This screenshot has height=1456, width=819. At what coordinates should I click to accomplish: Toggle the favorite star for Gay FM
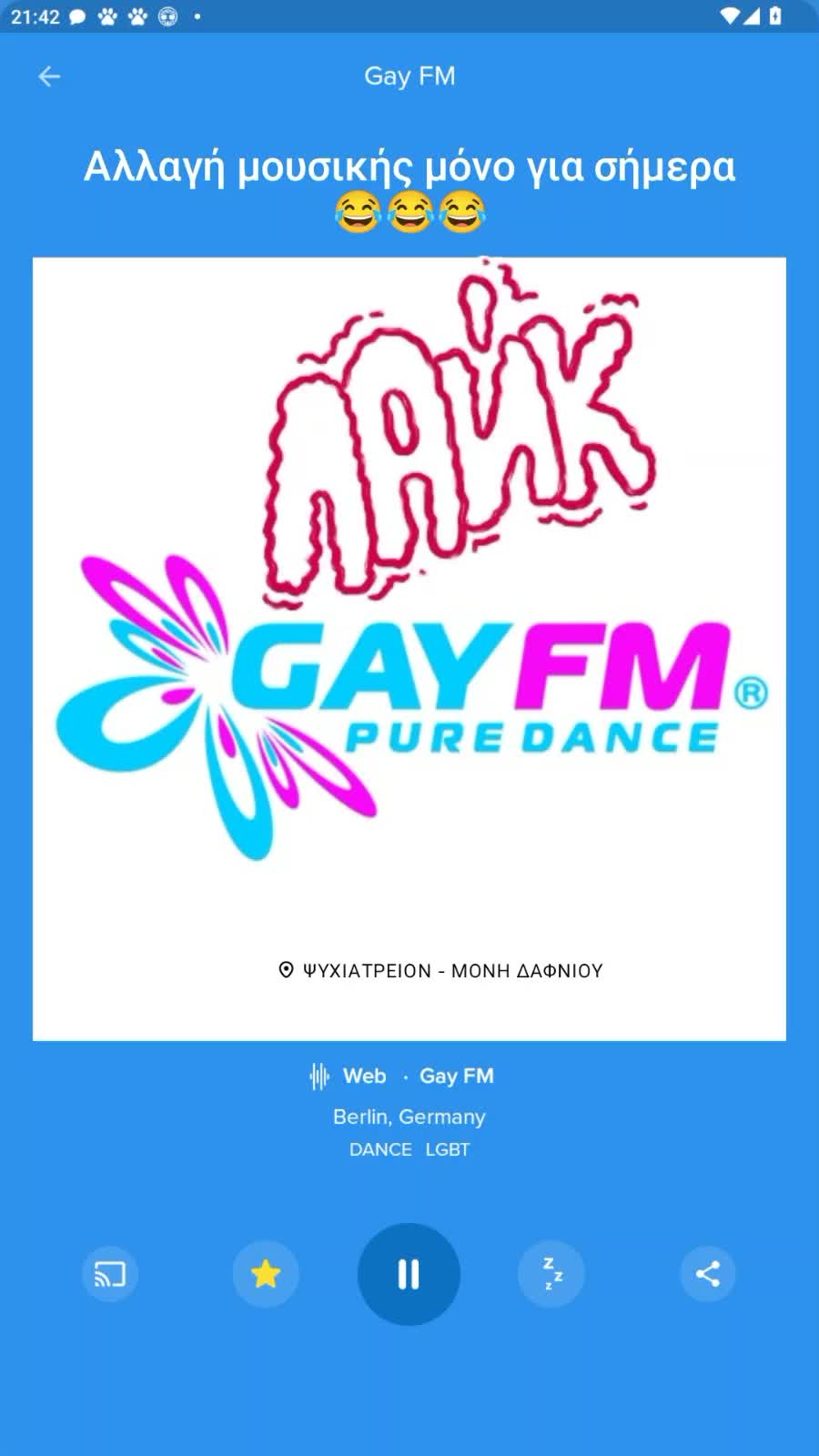[266, 1274]
